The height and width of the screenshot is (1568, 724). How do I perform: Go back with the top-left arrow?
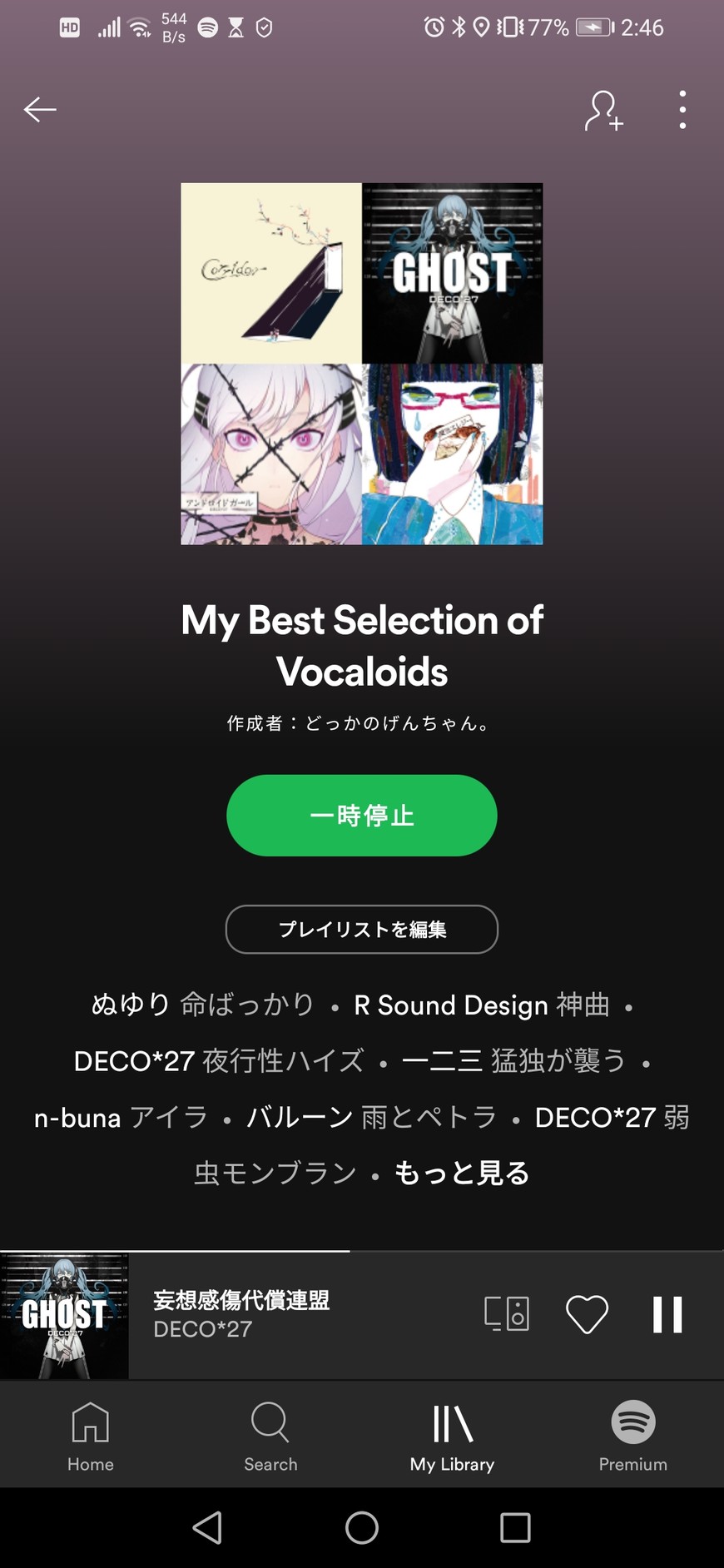[39, 109]
